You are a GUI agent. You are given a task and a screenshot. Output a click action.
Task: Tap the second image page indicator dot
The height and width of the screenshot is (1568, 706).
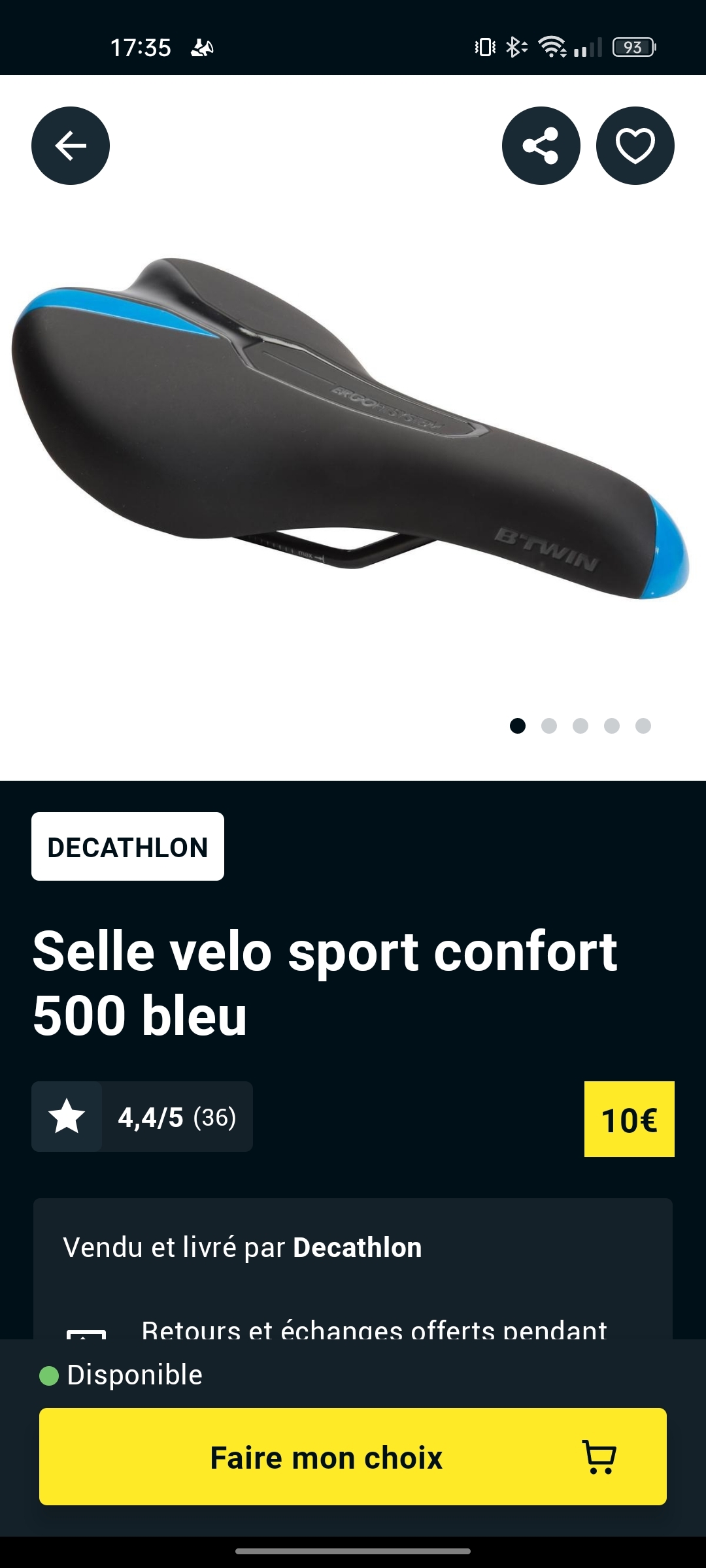pyautogui.click(x=549, y=726)
